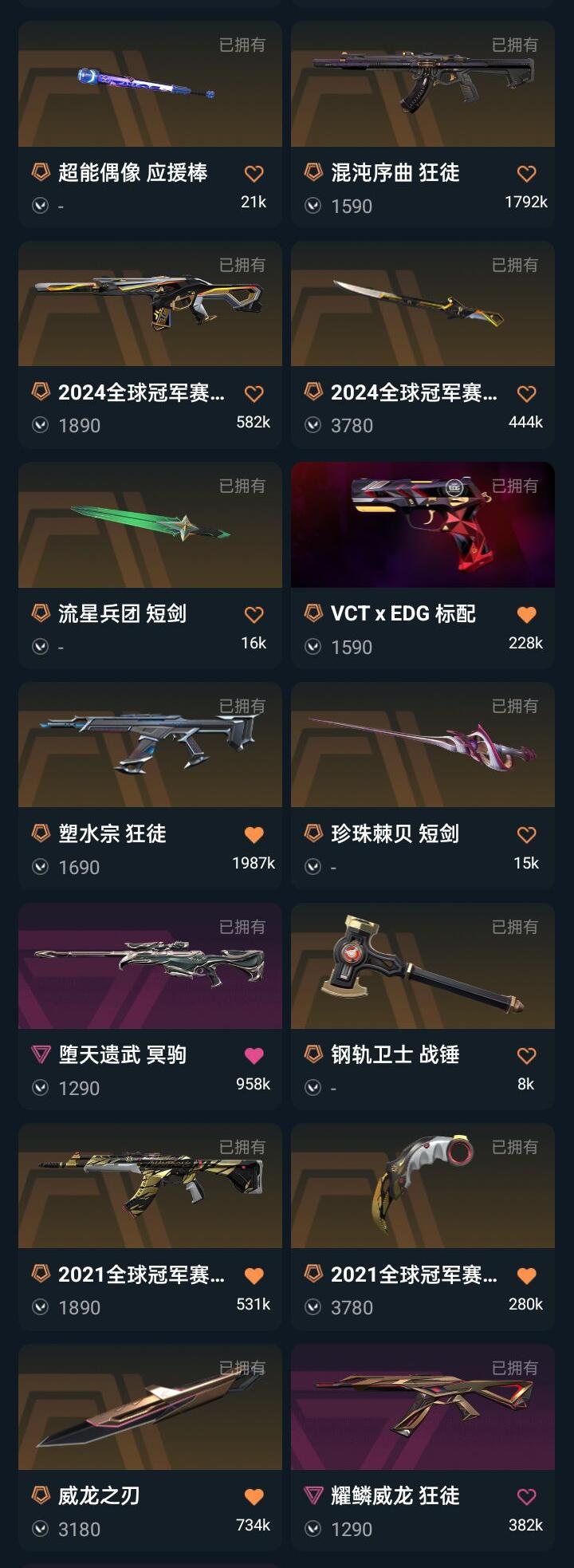Screen dimensions: 574x1568
Task: Like the 流星兵团 短剑 skin
Action: pyautogui.click(x=254, y=614)
